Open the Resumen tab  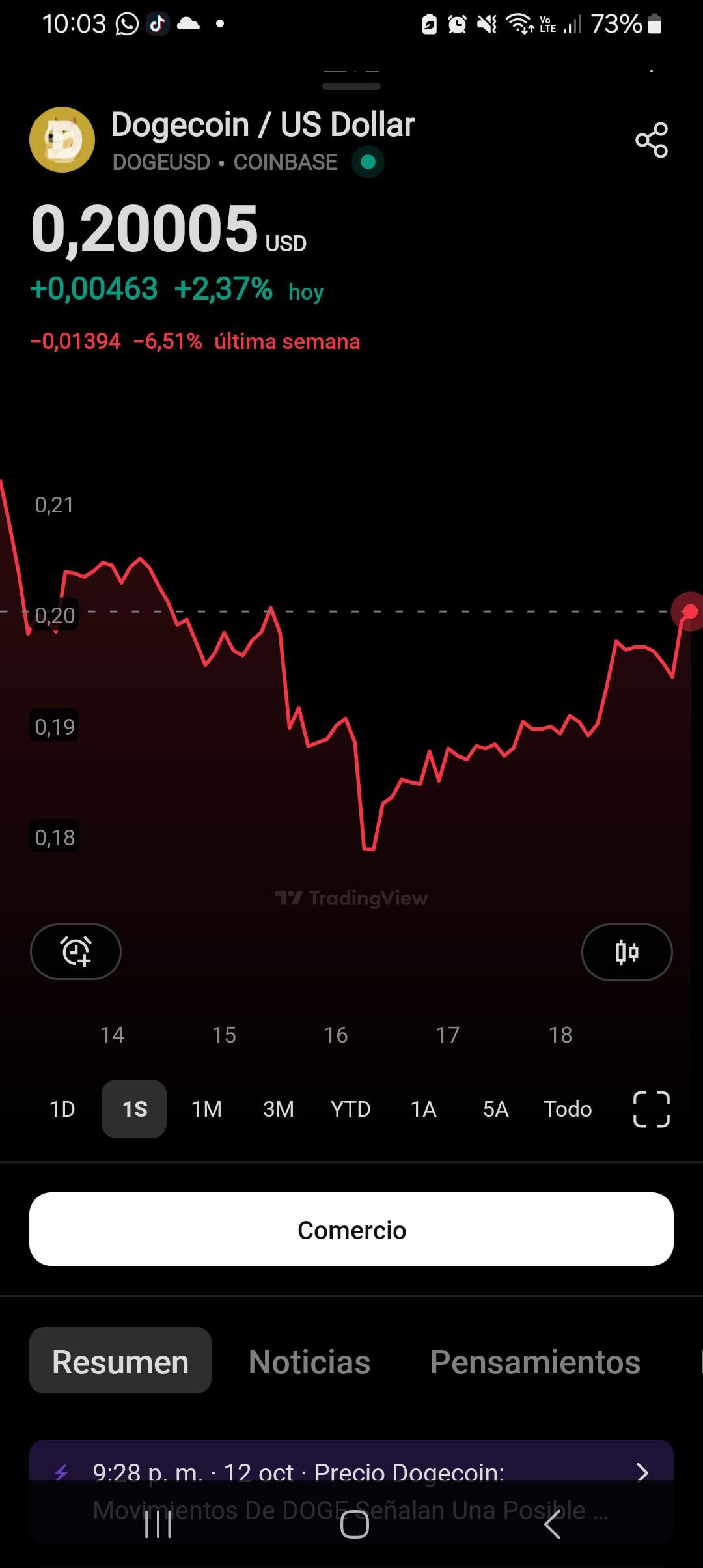pos(120,1362)
